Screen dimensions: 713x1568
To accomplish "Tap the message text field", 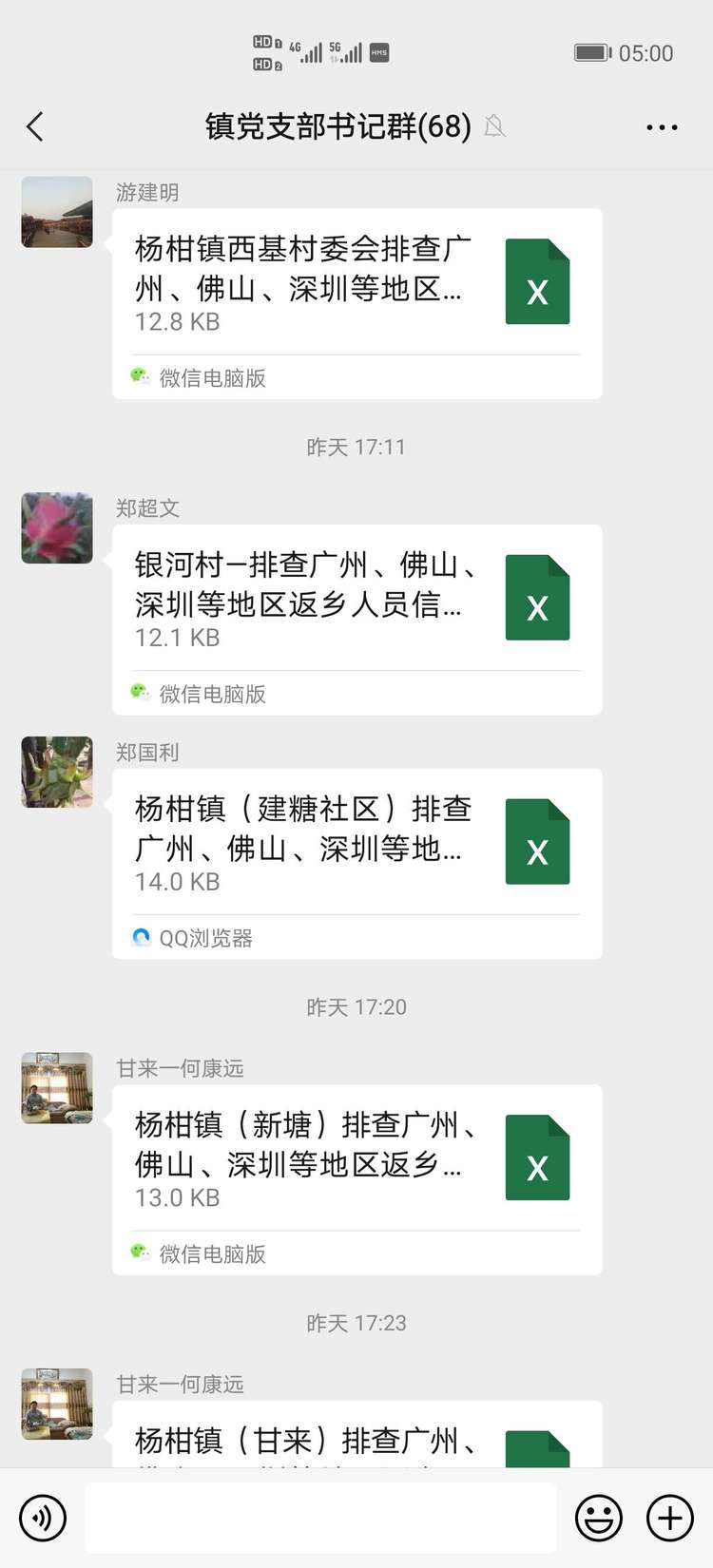I will tap(320, 1518).
